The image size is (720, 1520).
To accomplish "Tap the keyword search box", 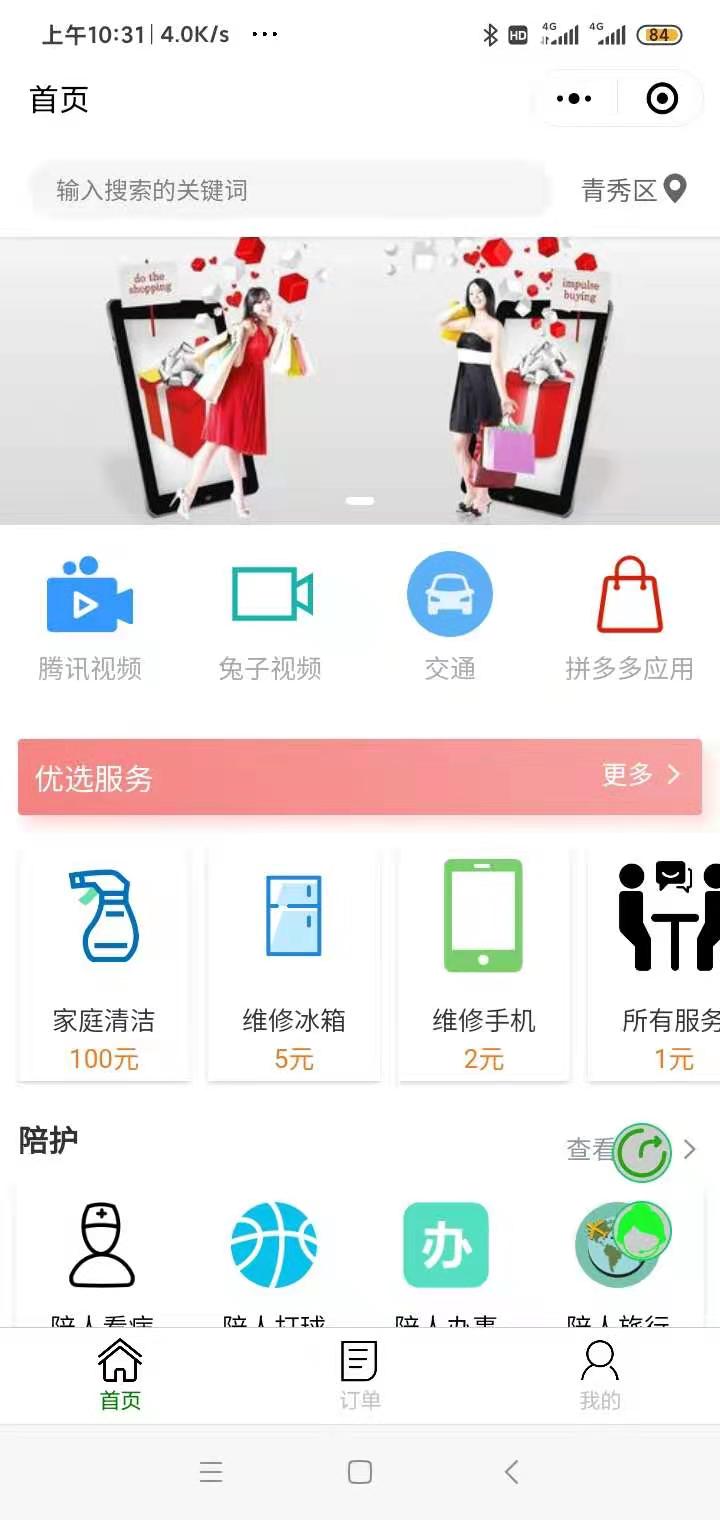I will 290,190.
